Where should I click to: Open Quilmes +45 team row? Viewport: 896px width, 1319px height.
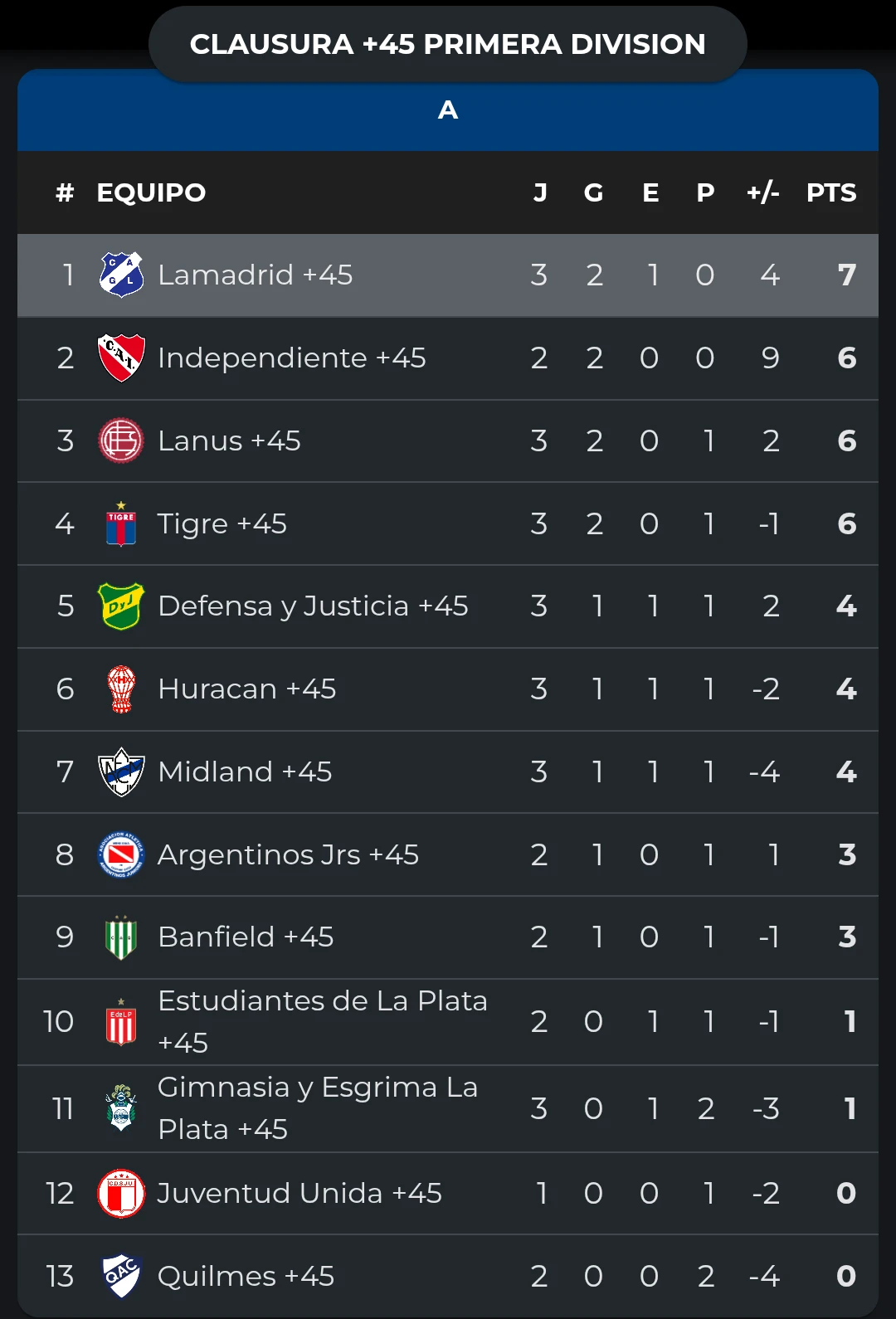coord(448,1276)
